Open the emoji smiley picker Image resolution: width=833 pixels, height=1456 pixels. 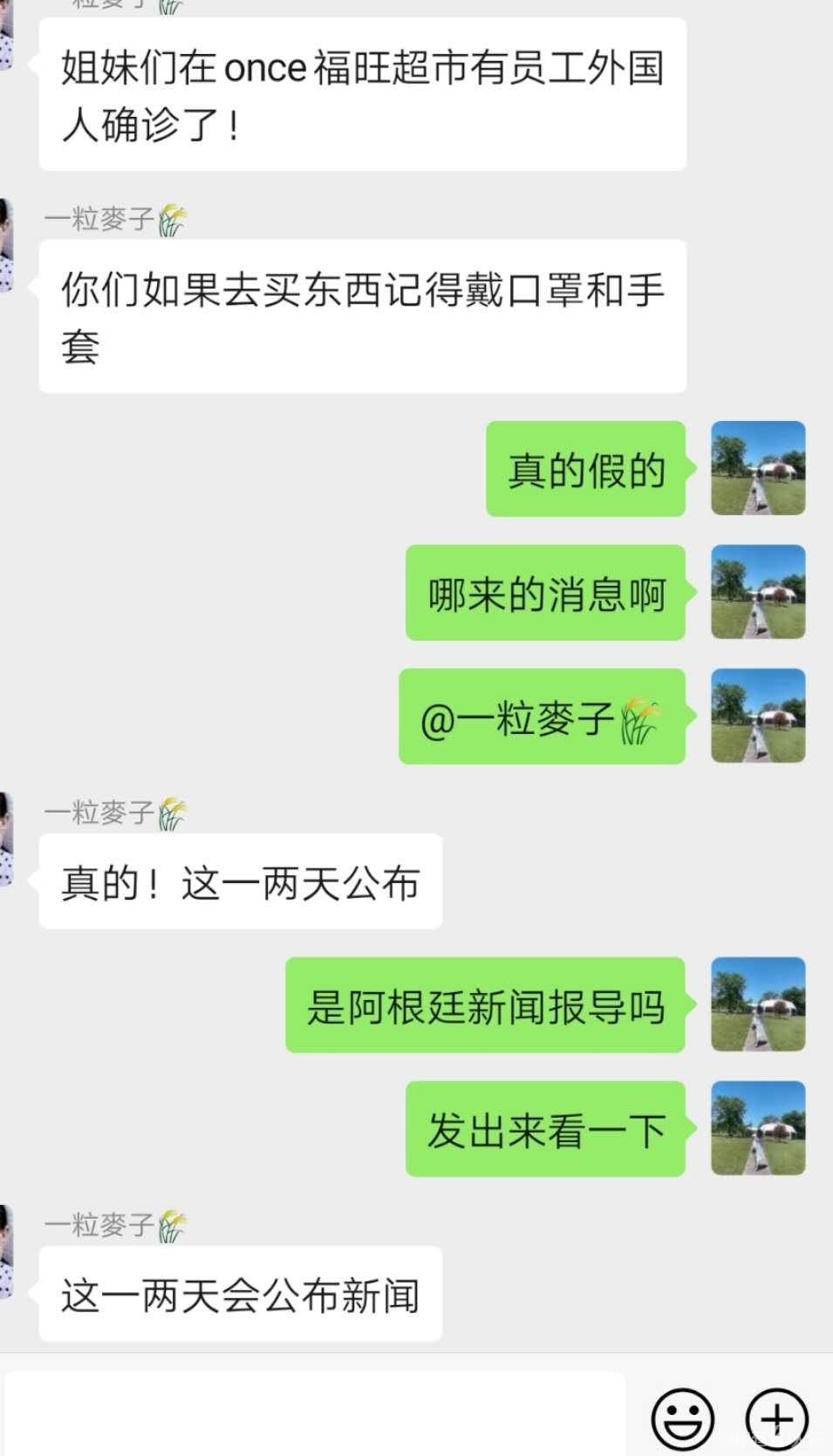tap(685, 1417)
